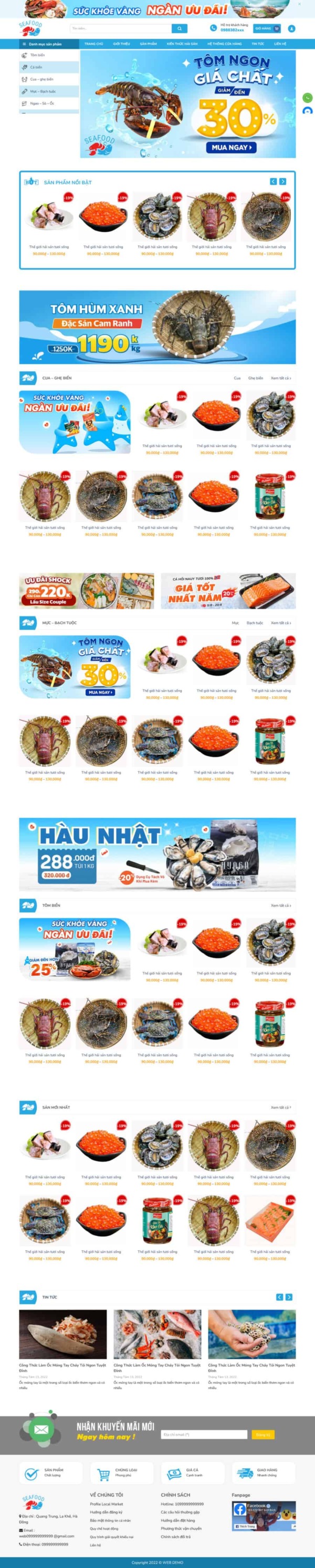Tap the magnifier search button

tap(179, 28)
